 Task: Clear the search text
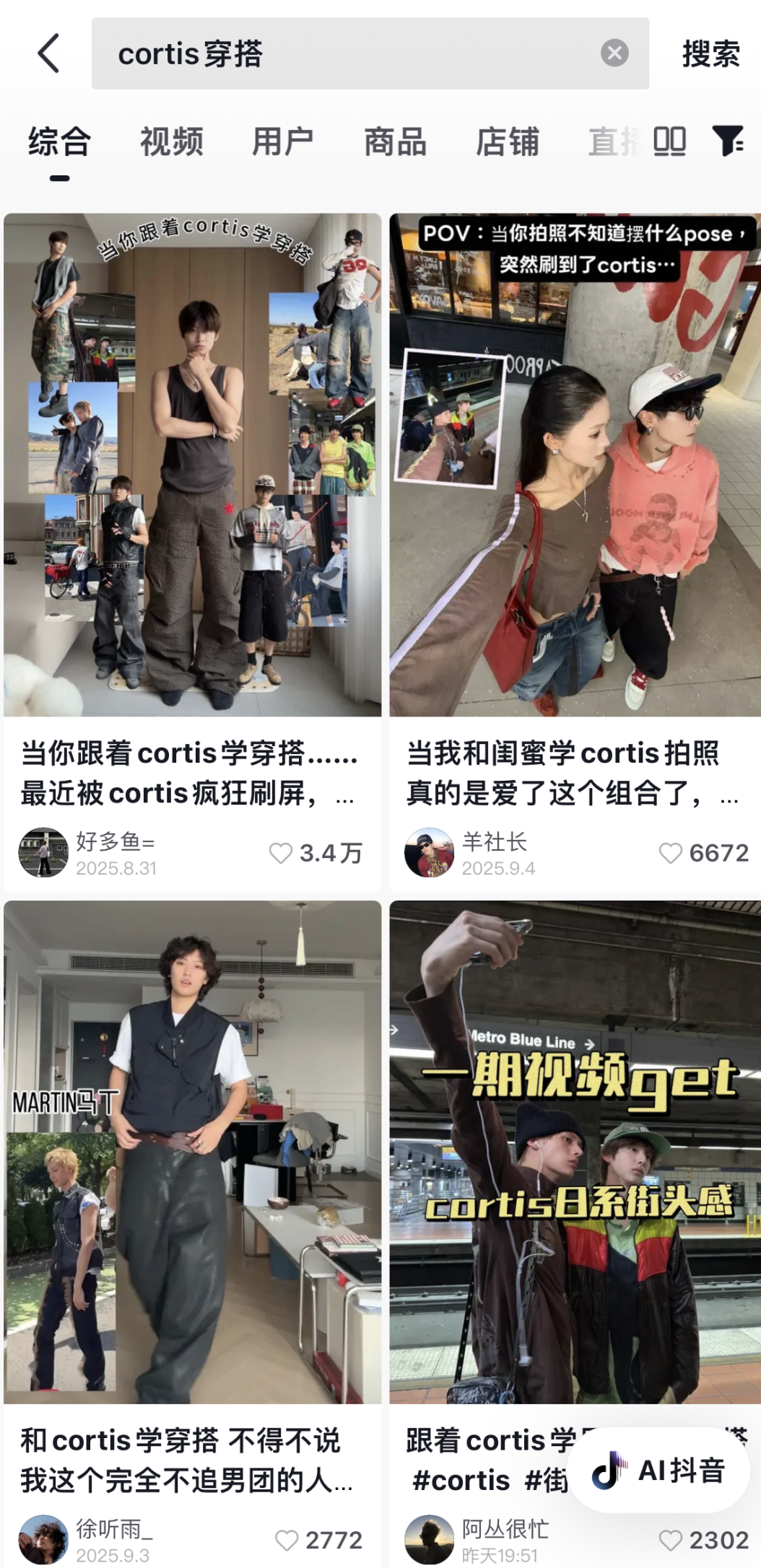[x=614, y=53]
